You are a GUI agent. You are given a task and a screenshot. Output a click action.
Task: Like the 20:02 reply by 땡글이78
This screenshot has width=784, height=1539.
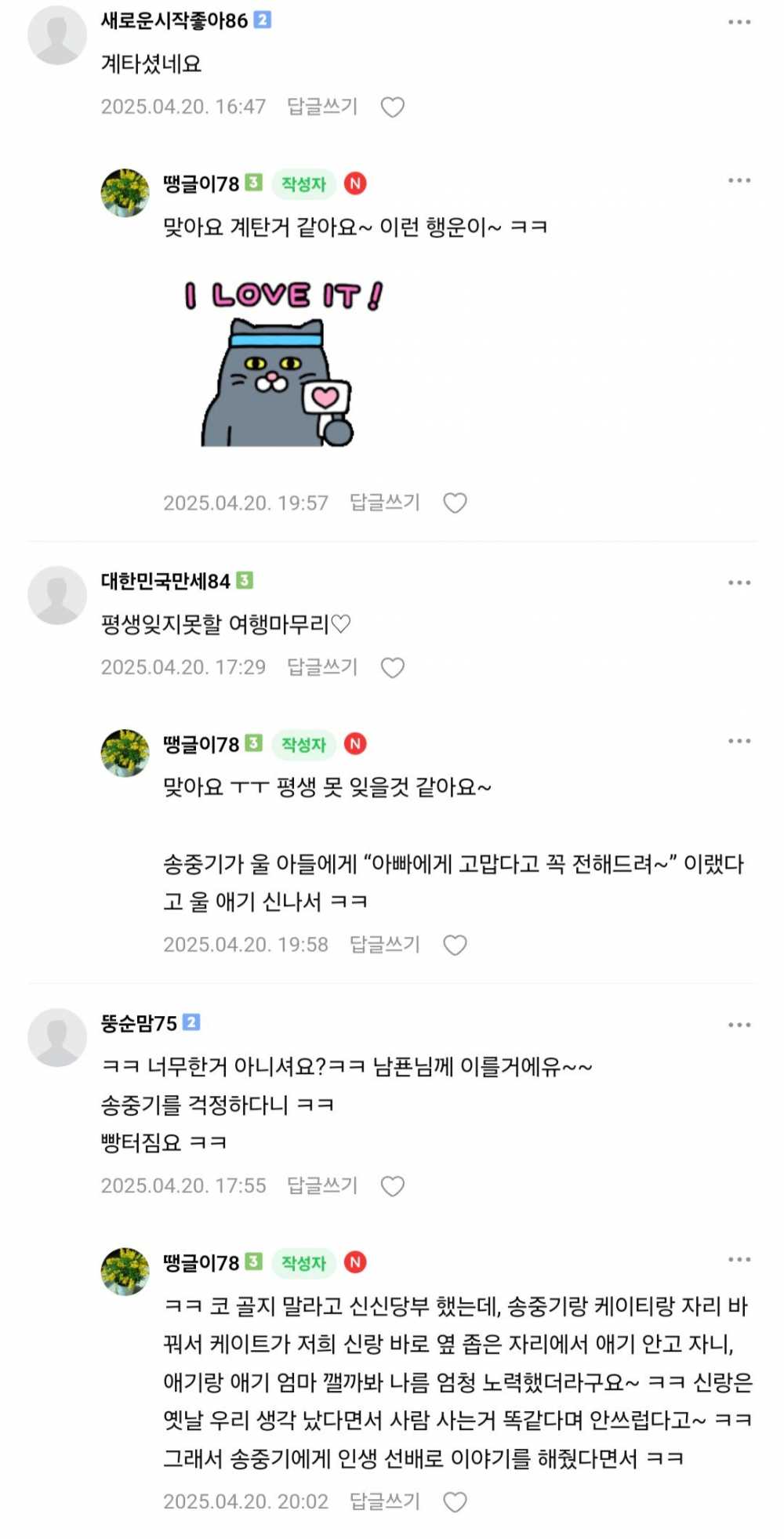point(455,1502)
